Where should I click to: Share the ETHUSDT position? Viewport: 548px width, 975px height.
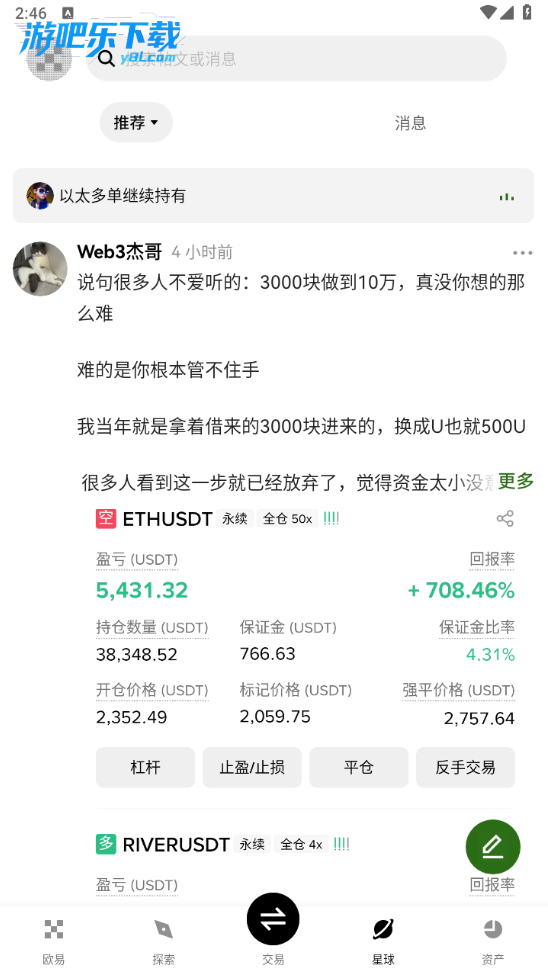505,519
